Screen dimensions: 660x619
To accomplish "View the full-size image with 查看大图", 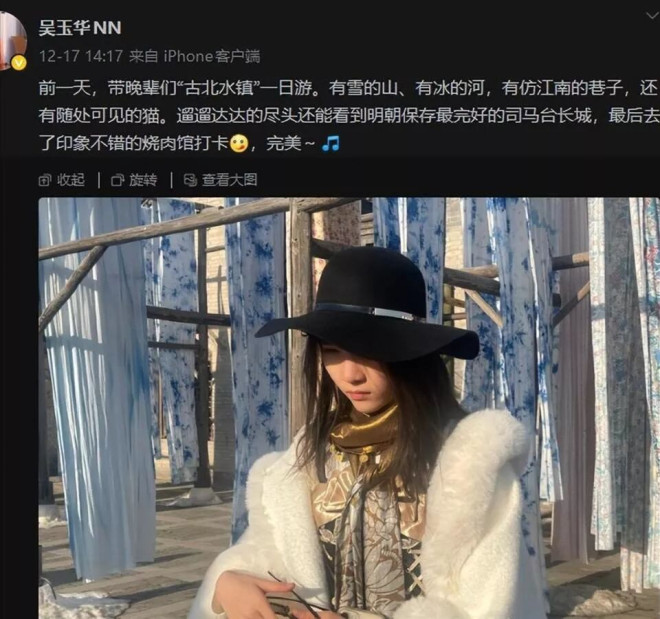I will [x=220, y=180].
